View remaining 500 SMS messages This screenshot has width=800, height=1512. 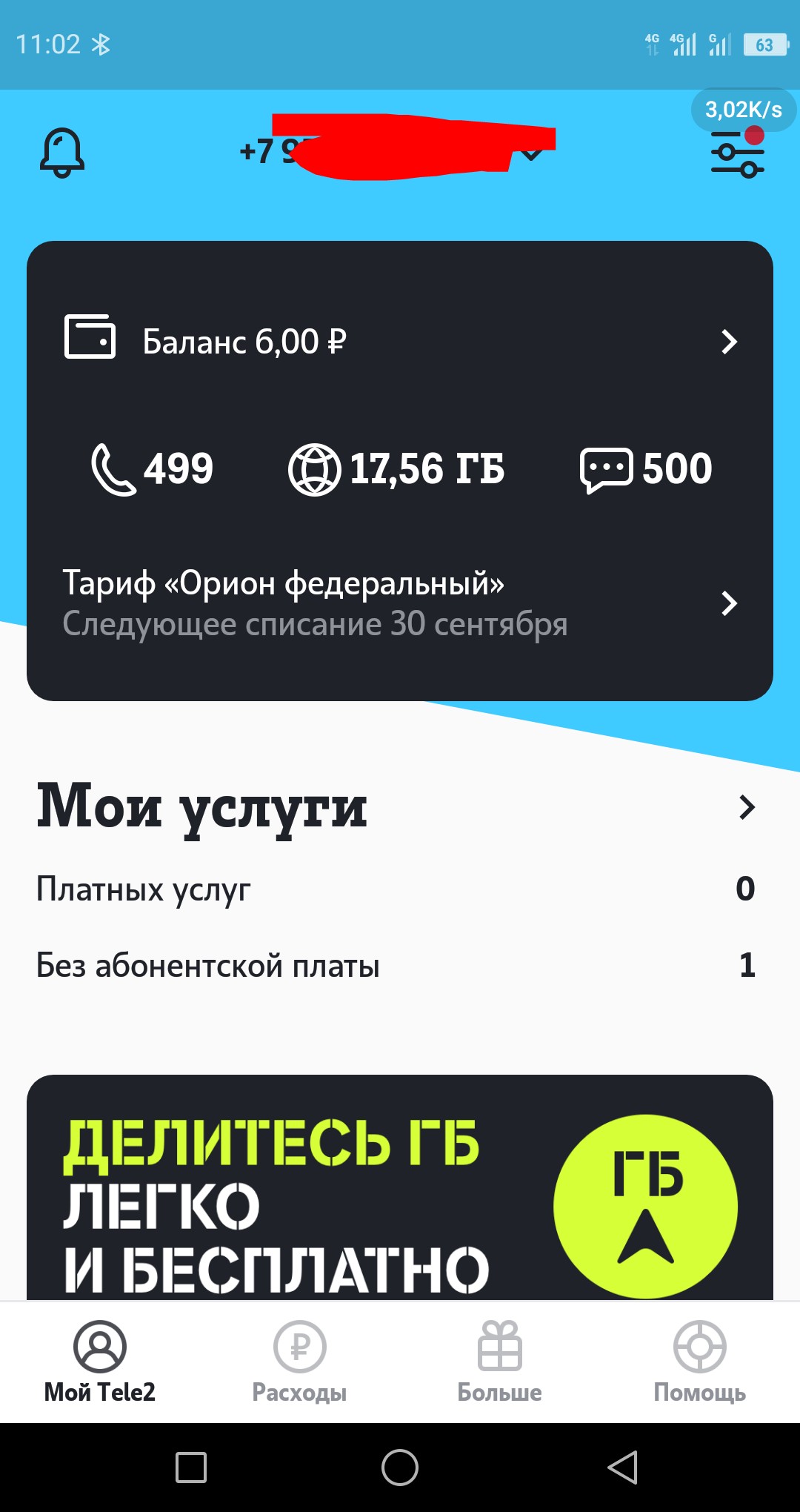coord(646,468)
